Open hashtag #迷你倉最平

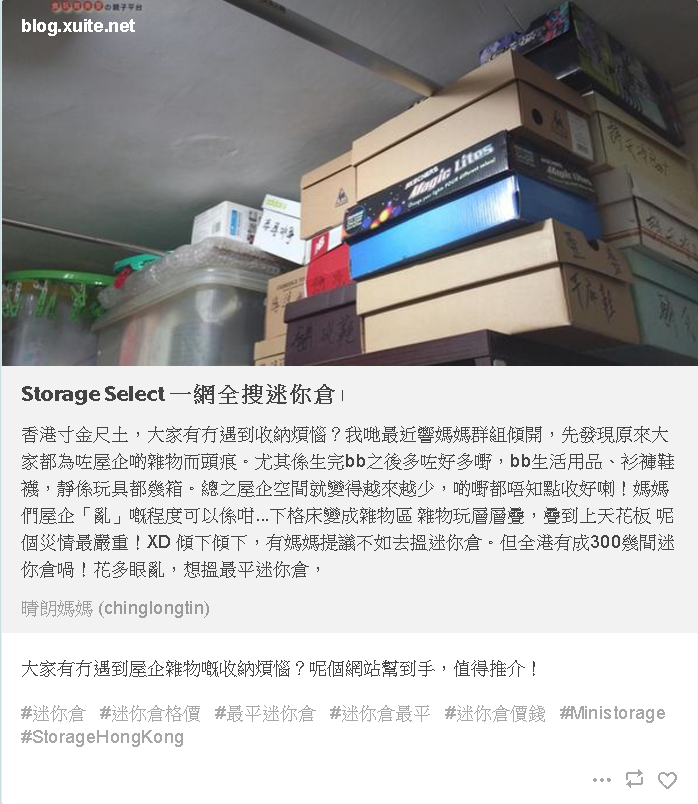[x=379, y=713]
